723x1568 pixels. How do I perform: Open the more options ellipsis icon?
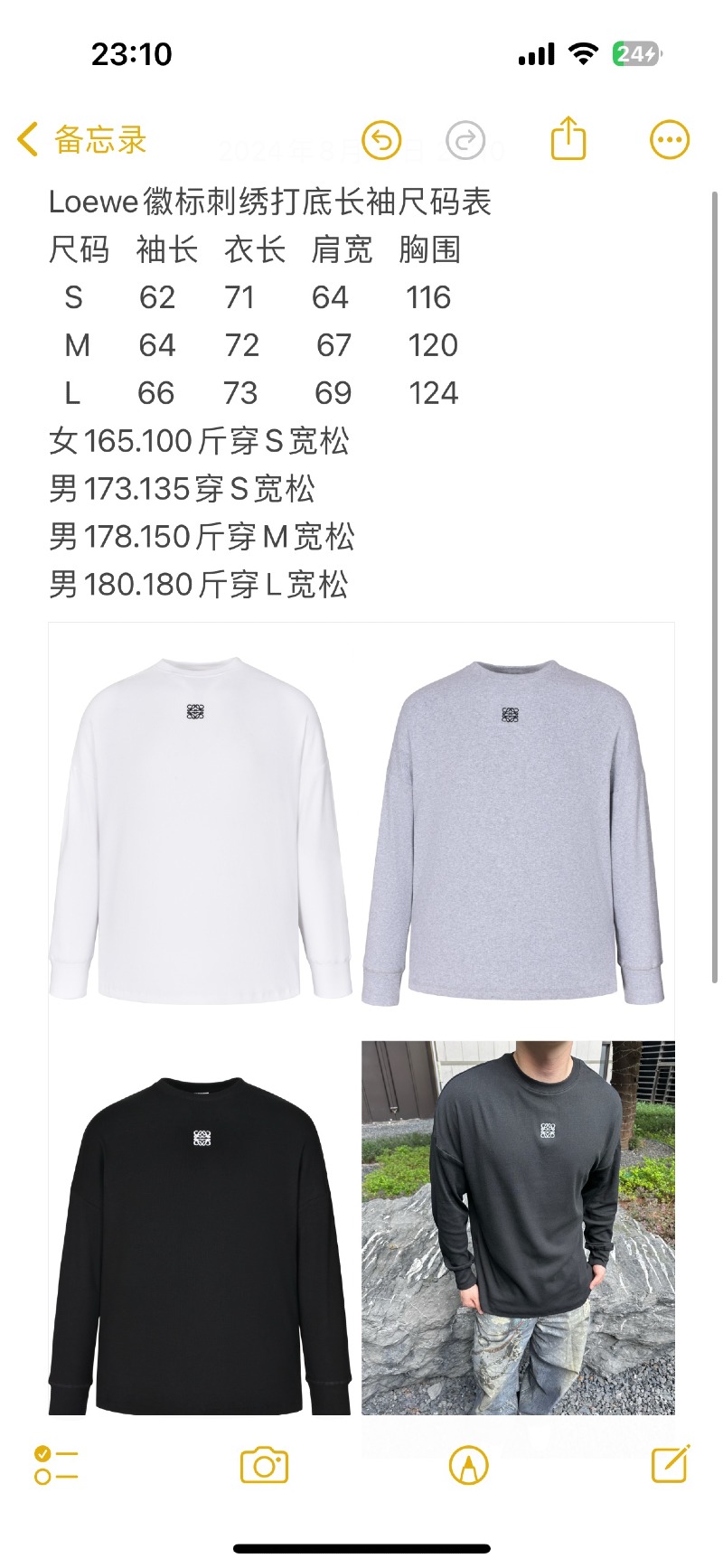668,140
